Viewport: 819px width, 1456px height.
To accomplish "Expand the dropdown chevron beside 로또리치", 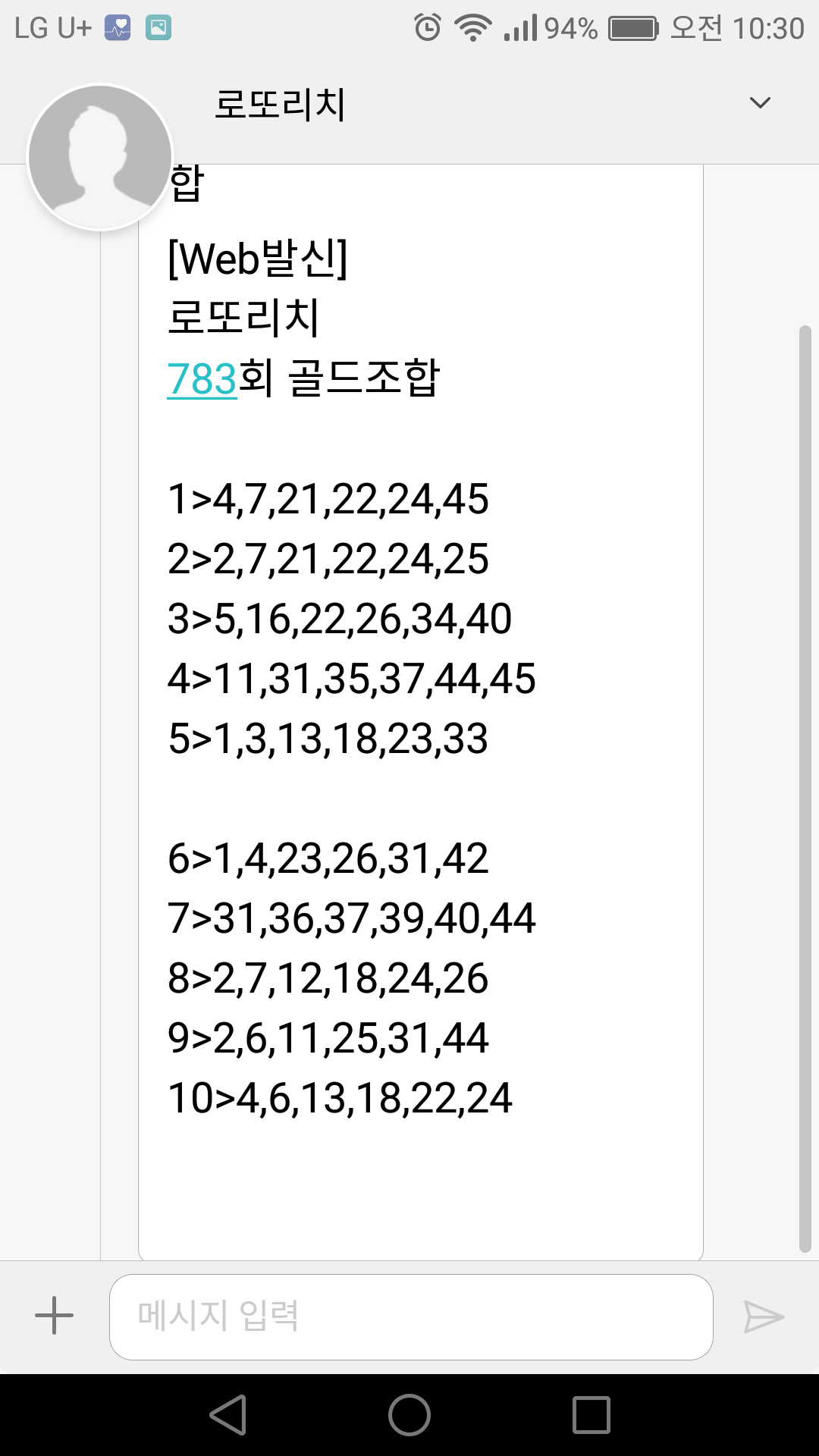I will pyautogui.click(x=759, y=102).
